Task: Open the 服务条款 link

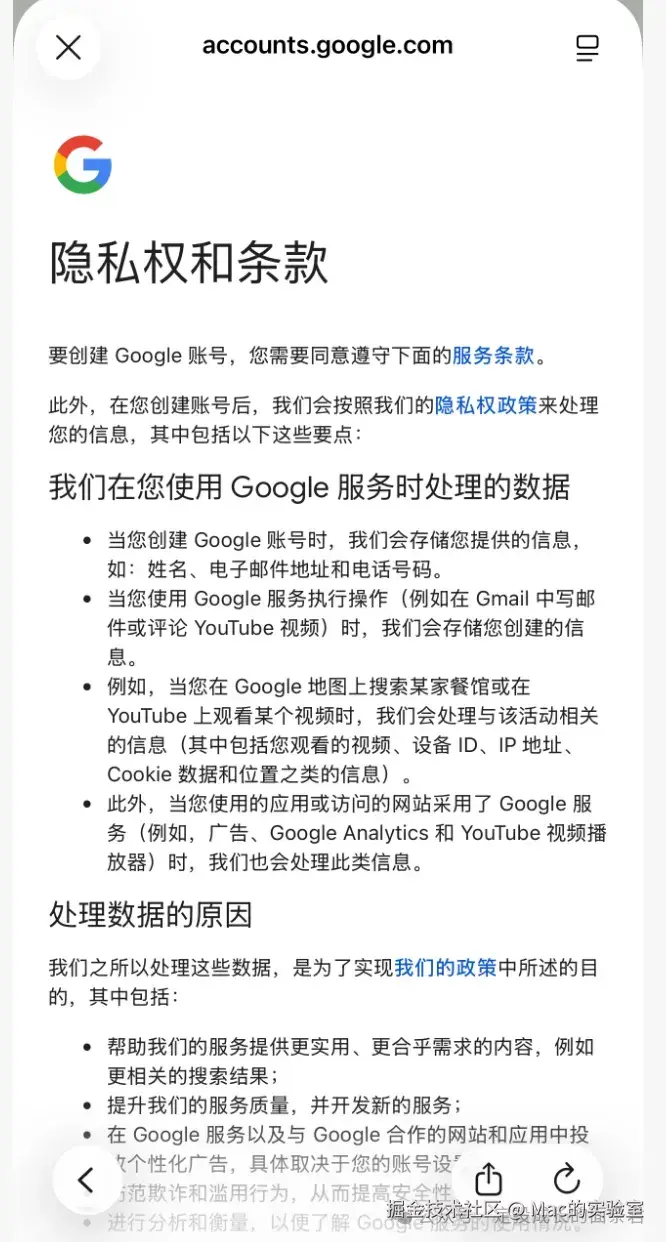Action: pos(493,355)
